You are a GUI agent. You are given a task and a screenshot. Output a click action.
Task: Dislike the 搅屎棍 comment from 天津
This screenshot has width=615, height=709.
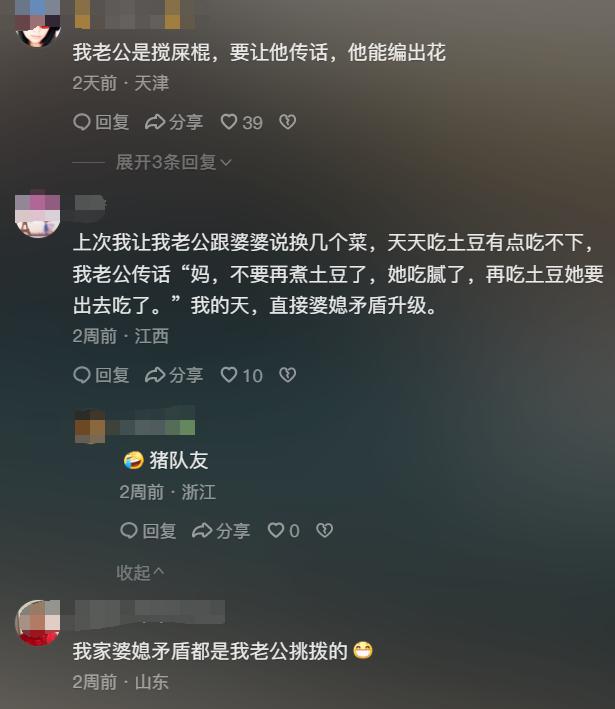tap(287, 122)
